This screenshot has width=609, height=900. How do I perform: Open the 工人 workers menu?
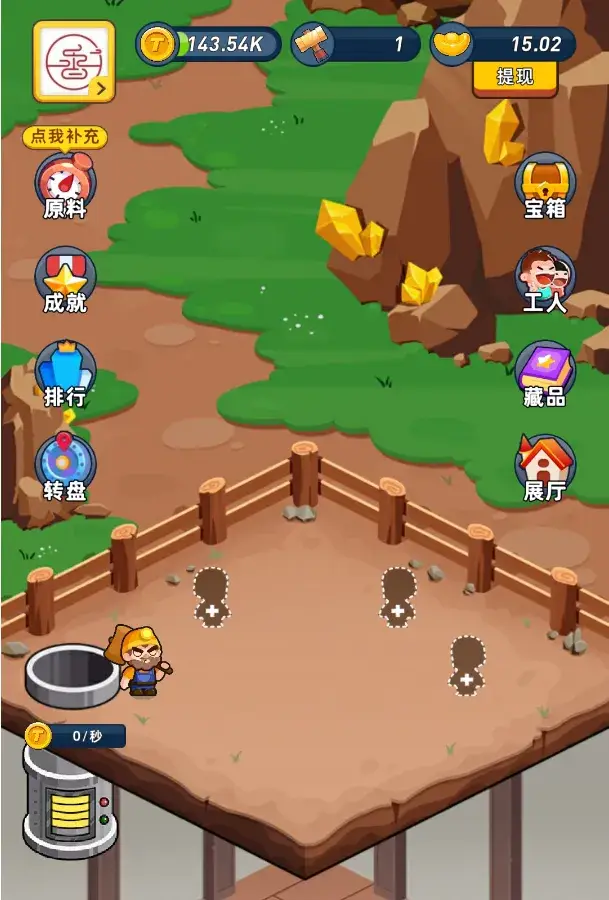tap(545, 280)
